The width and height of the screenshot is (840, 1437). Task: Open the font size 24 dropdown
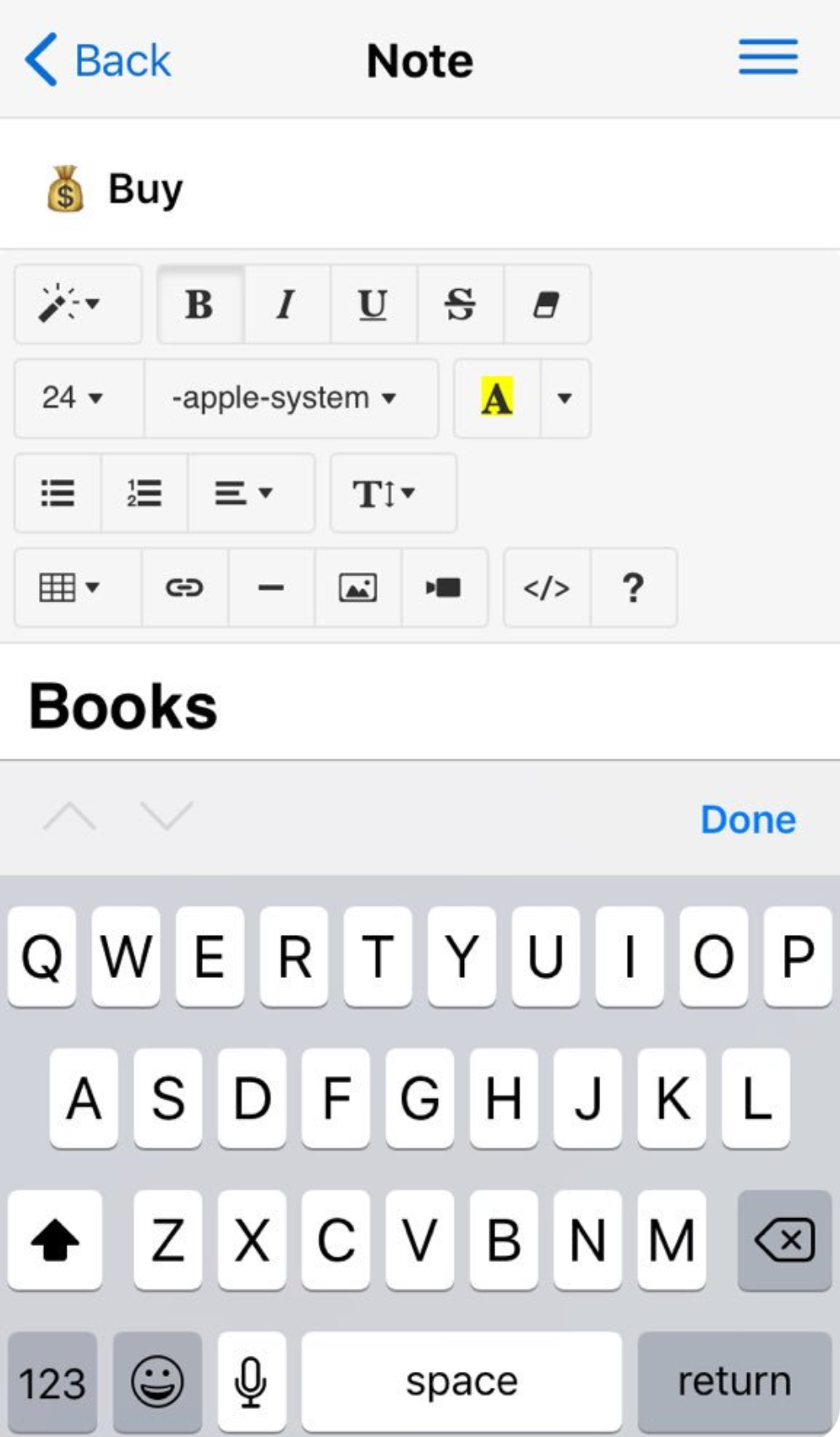(x=79, y=398)
